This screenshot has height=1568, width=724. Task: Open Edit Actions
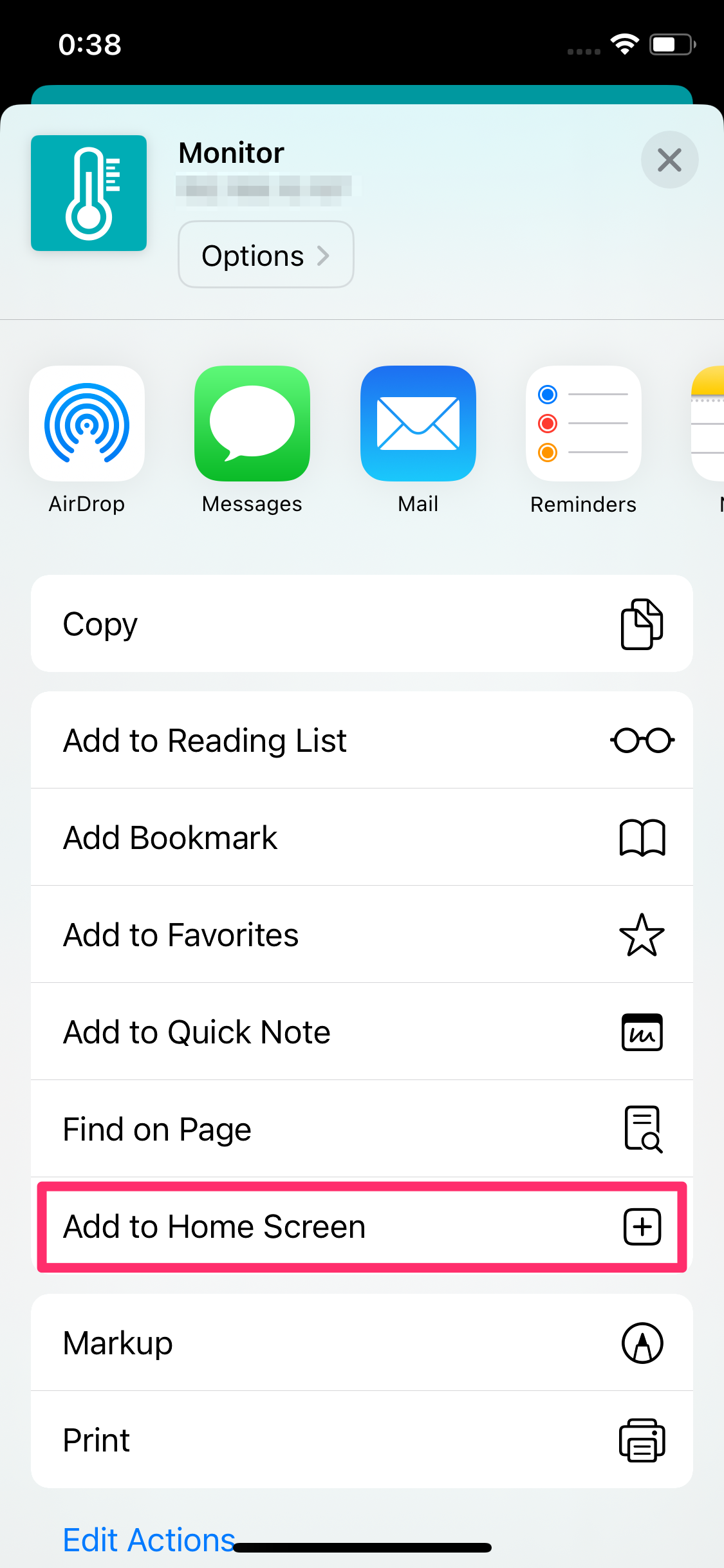tap(149, 1539)
